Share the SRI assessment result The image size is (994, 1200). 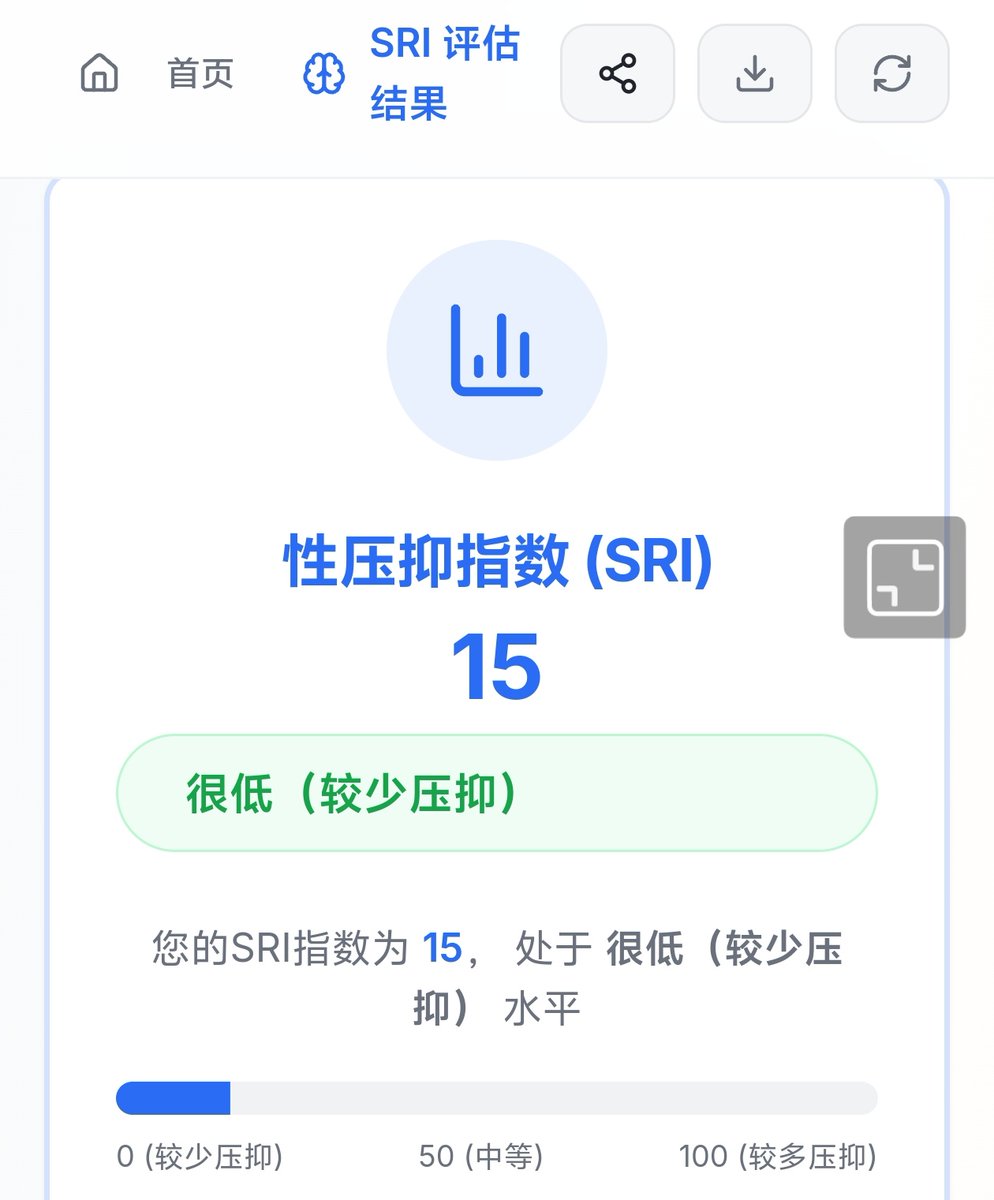click(x=617, y=74)
